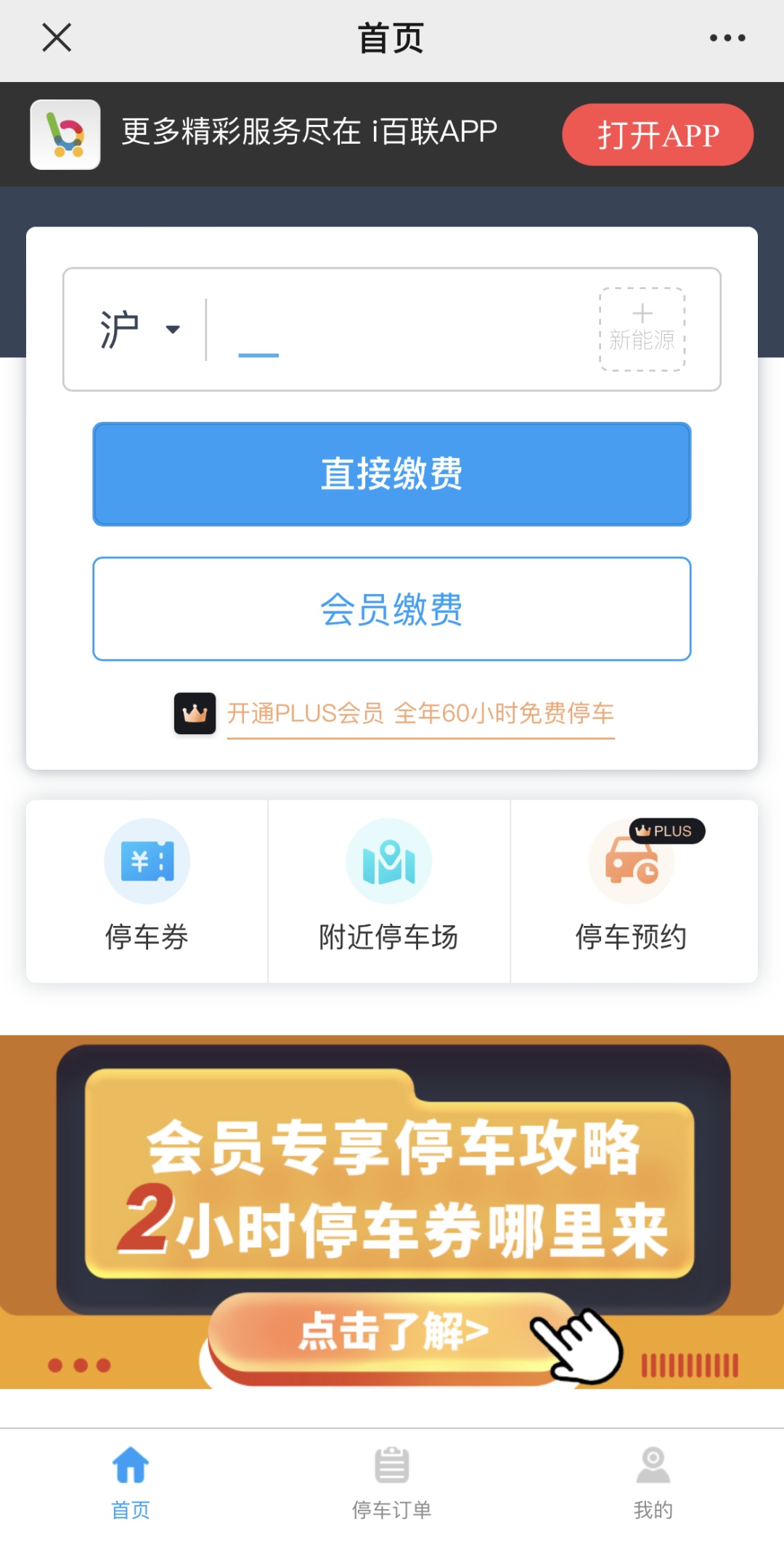Open the three-dot overflow menu

[x=727, y=38]
